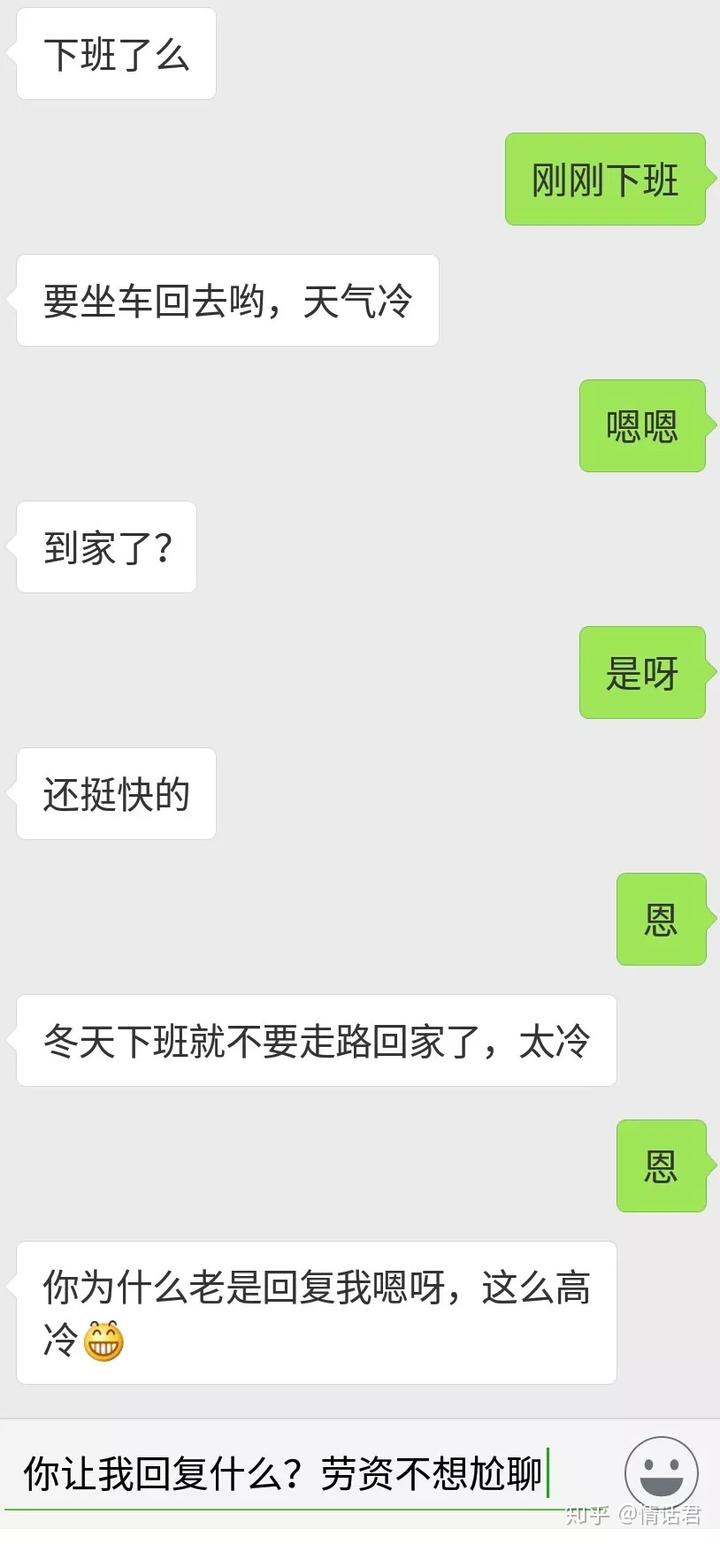
Task: Click the 刚刚下班 green reply bubble
Action: (604, 182)
